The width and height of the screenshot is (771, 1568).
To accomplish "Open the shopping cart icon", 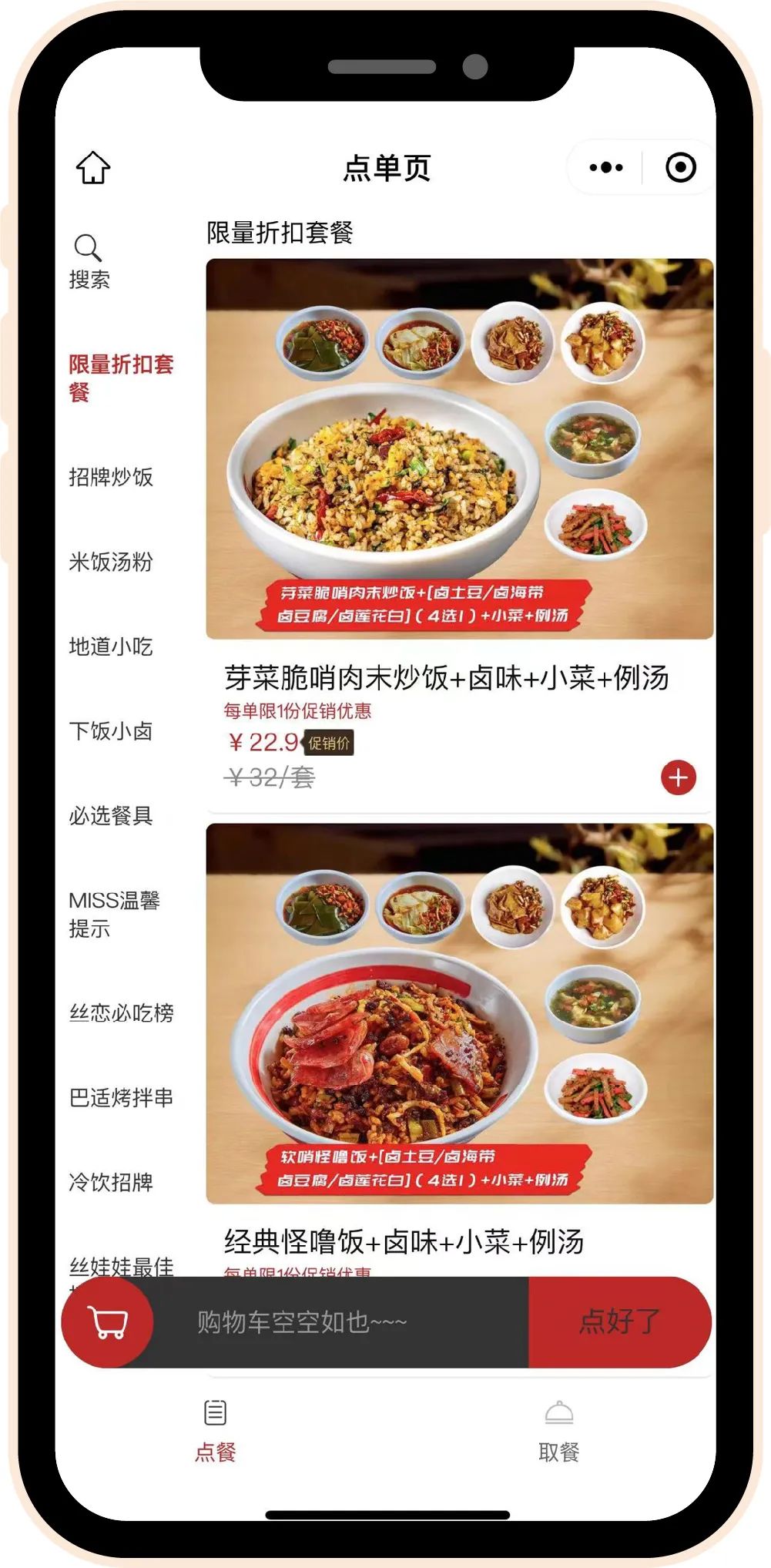I will click(x=108, y=1322).
